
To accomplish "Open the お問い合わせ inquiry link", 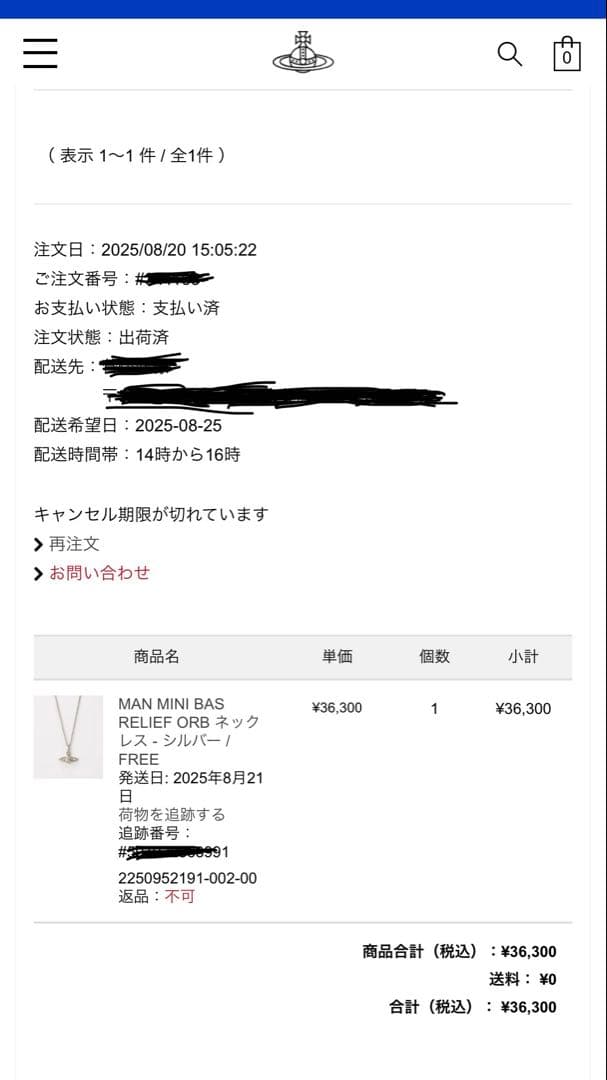I will pos(99,573).
